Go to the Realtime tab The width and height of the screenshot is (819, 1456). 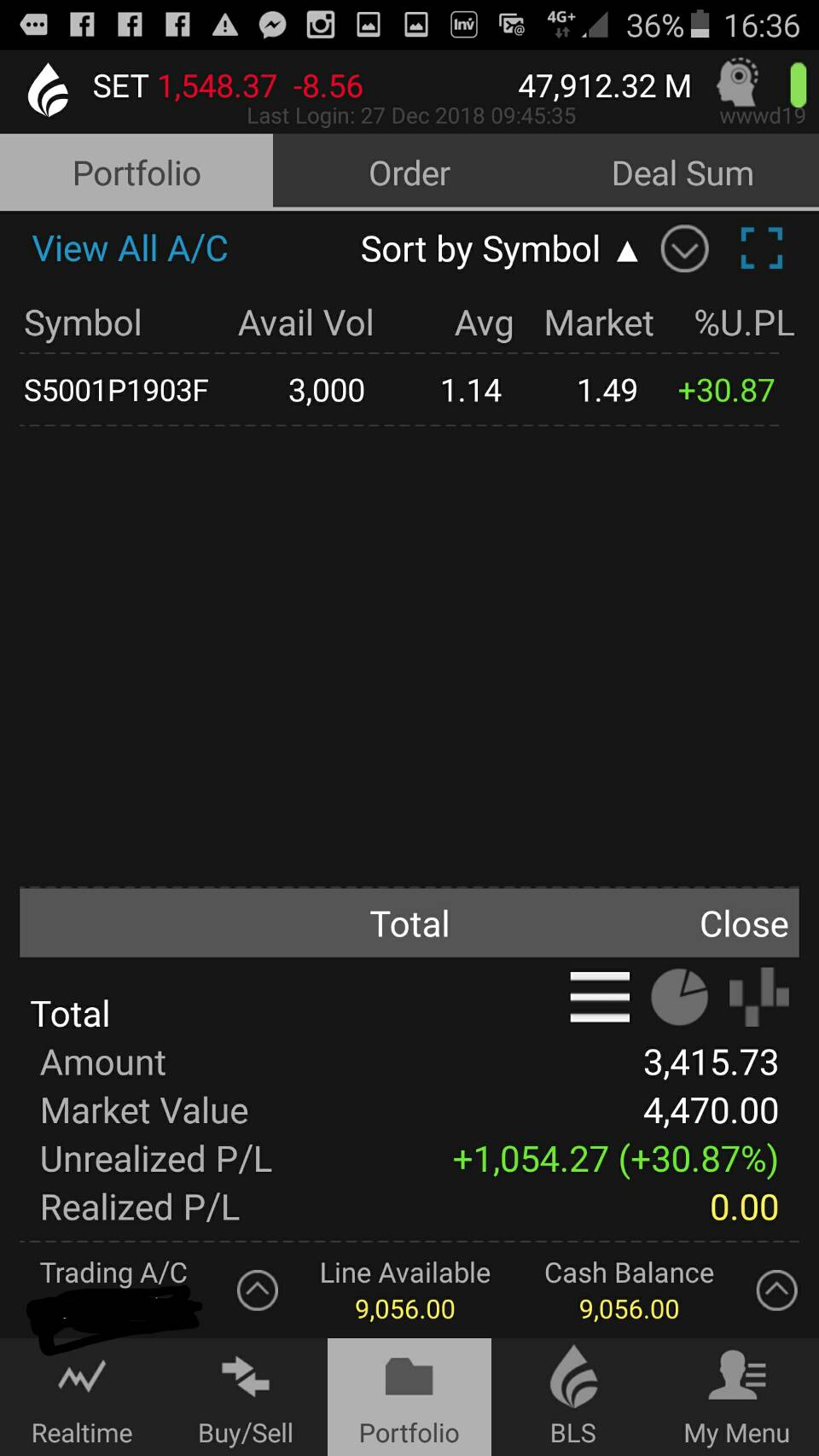click(x=82, y=1398)
